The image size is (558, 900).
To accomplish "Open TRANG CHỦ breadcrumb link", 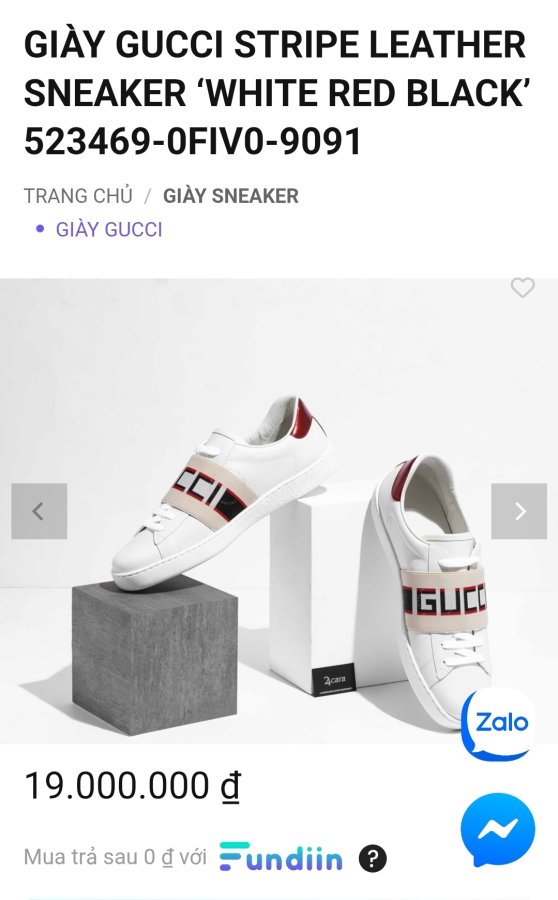I will tap(78, 196).
